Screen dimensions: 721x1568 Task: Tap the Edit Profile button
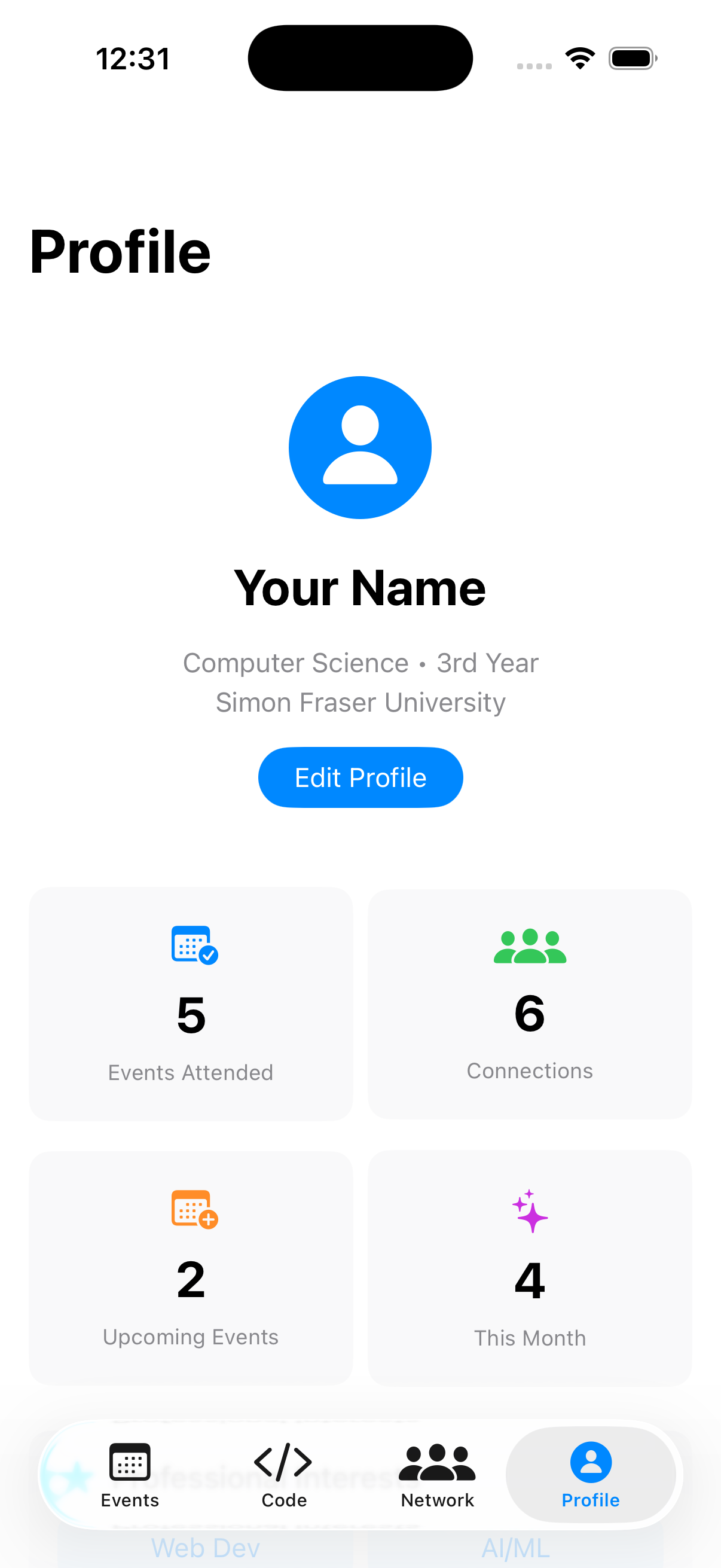click(x=360, y=777)
